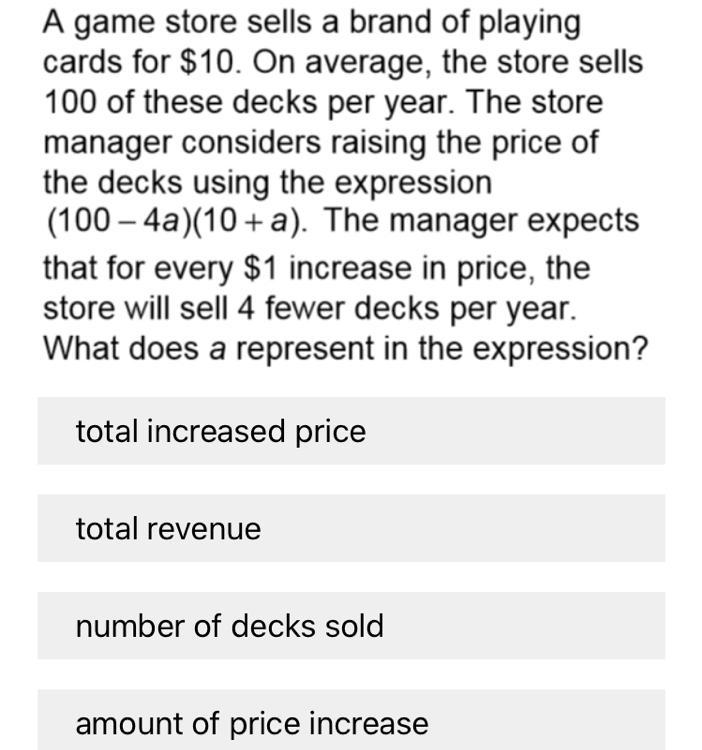The image size is (702, 750).
Task: Select the answer 'total increased price'
Action: point(350,431)
